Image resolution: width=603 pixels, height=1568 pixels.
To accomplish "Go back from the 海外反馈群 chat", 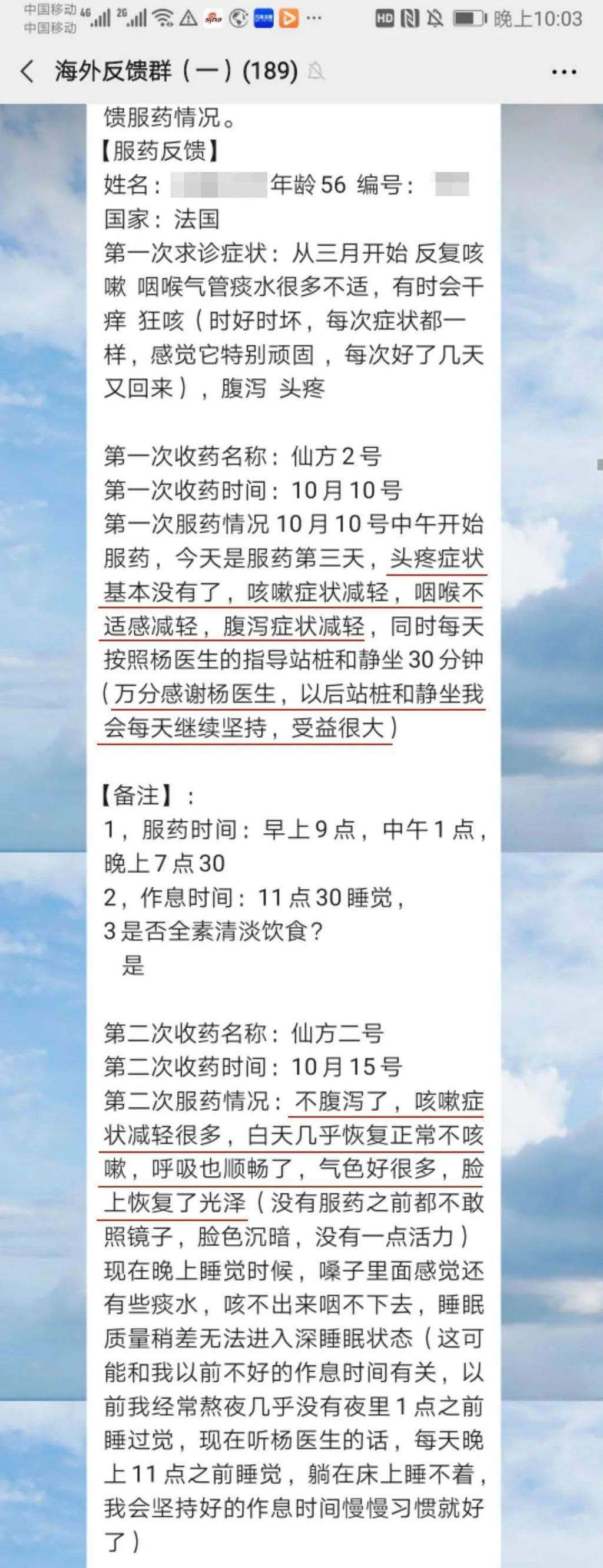I will [27, 72].
